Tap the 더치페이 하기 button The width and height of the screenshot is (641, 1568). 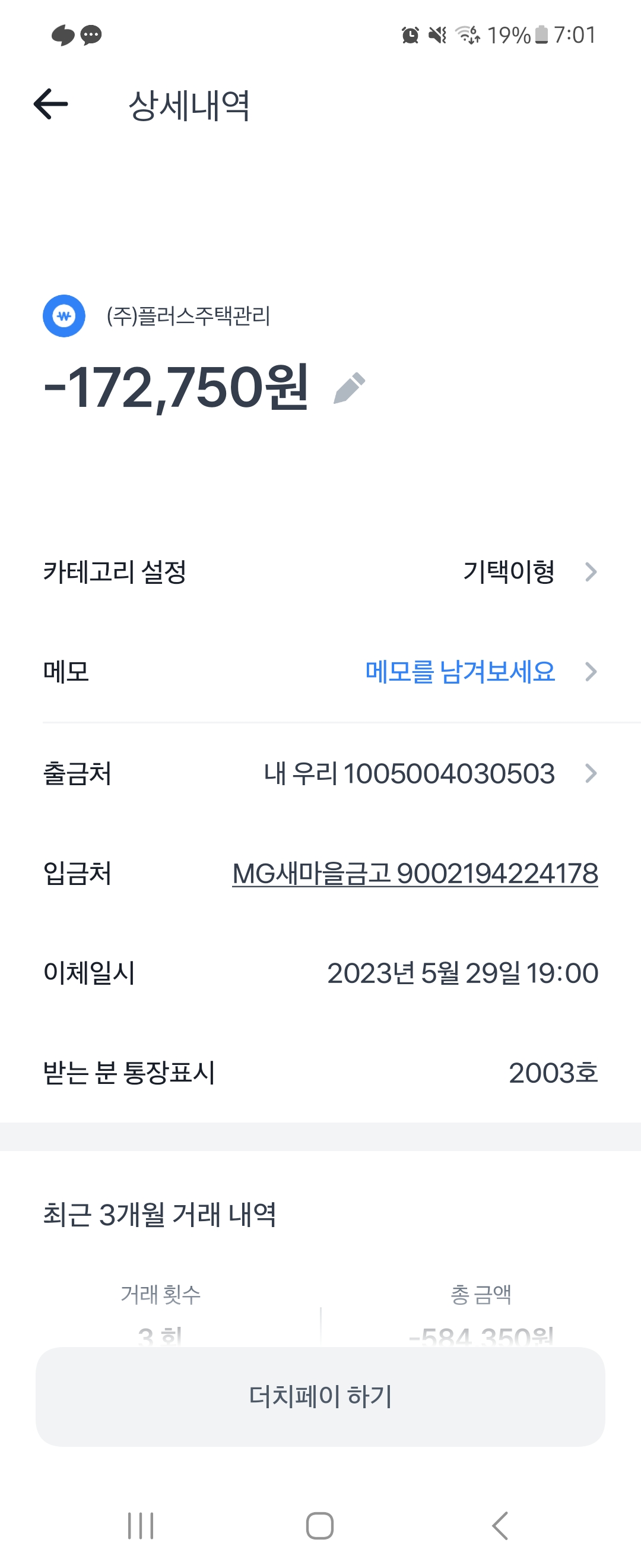(x=320, y=1396)
